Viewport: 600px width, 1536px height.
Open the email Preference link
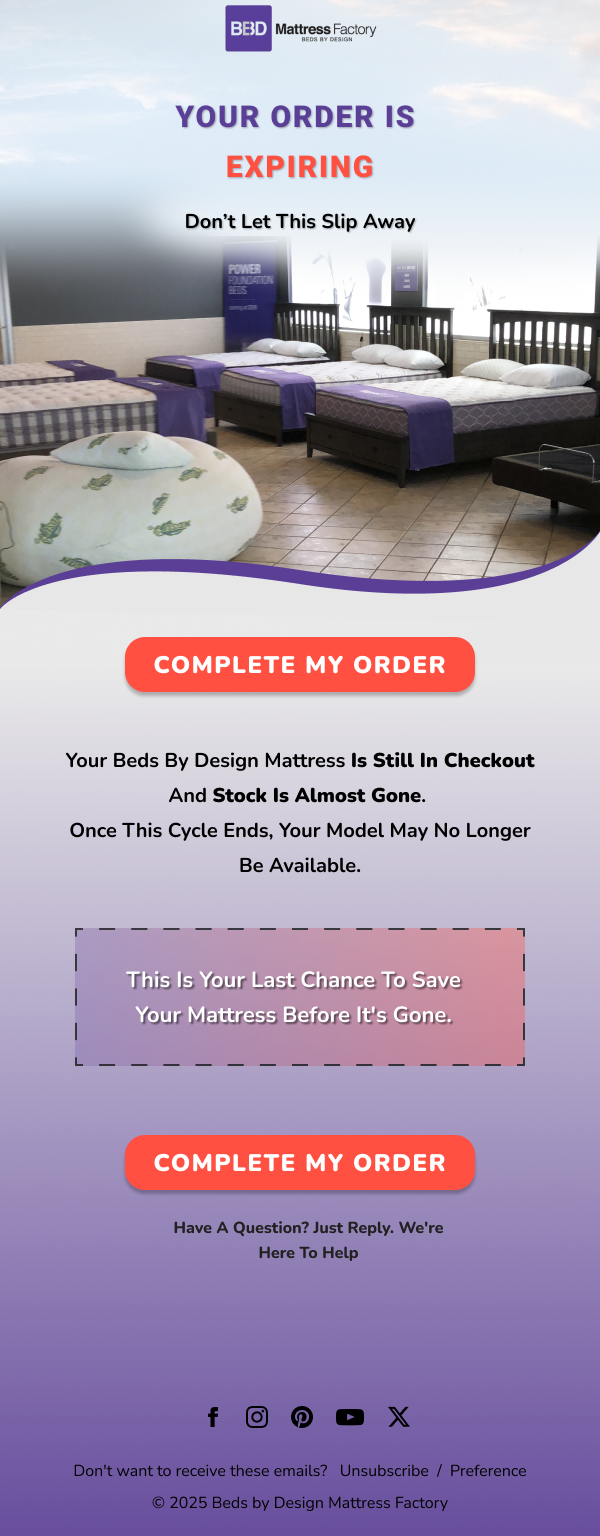pyautogui.click(x=488, y=1471)
